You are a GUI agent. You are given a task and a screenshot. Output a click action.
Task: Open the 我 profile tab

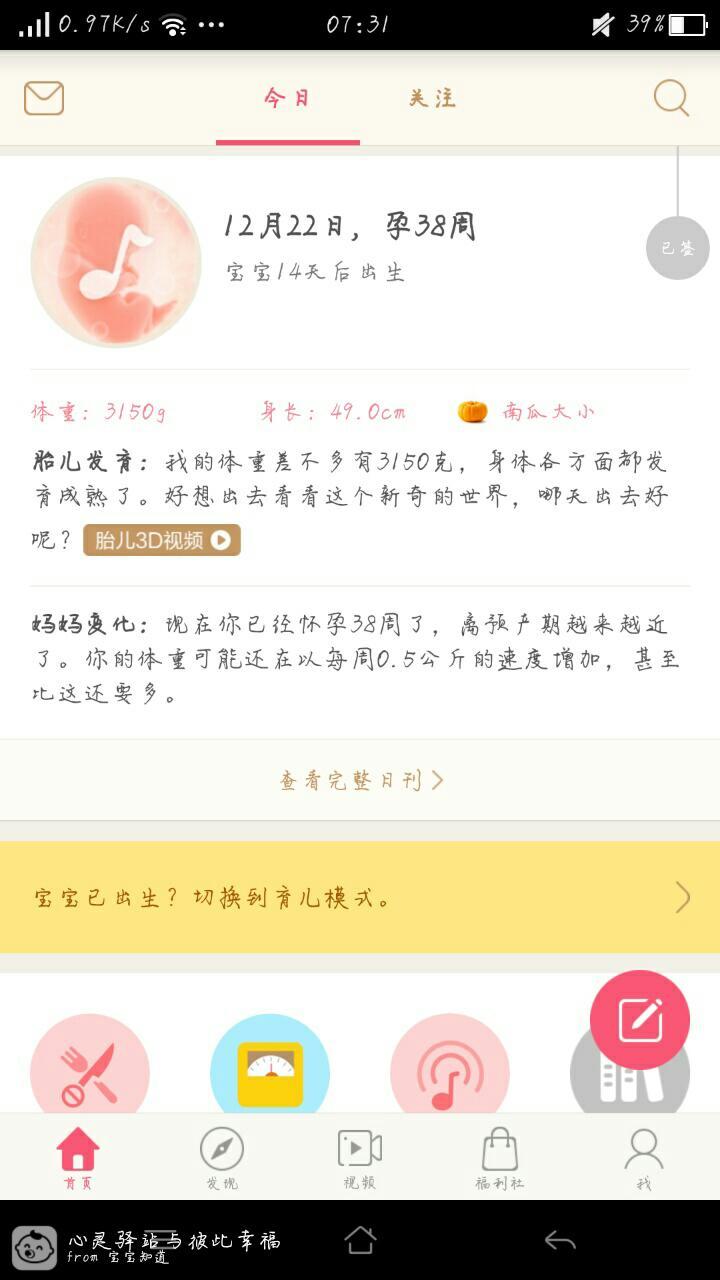coord(643,1158)
